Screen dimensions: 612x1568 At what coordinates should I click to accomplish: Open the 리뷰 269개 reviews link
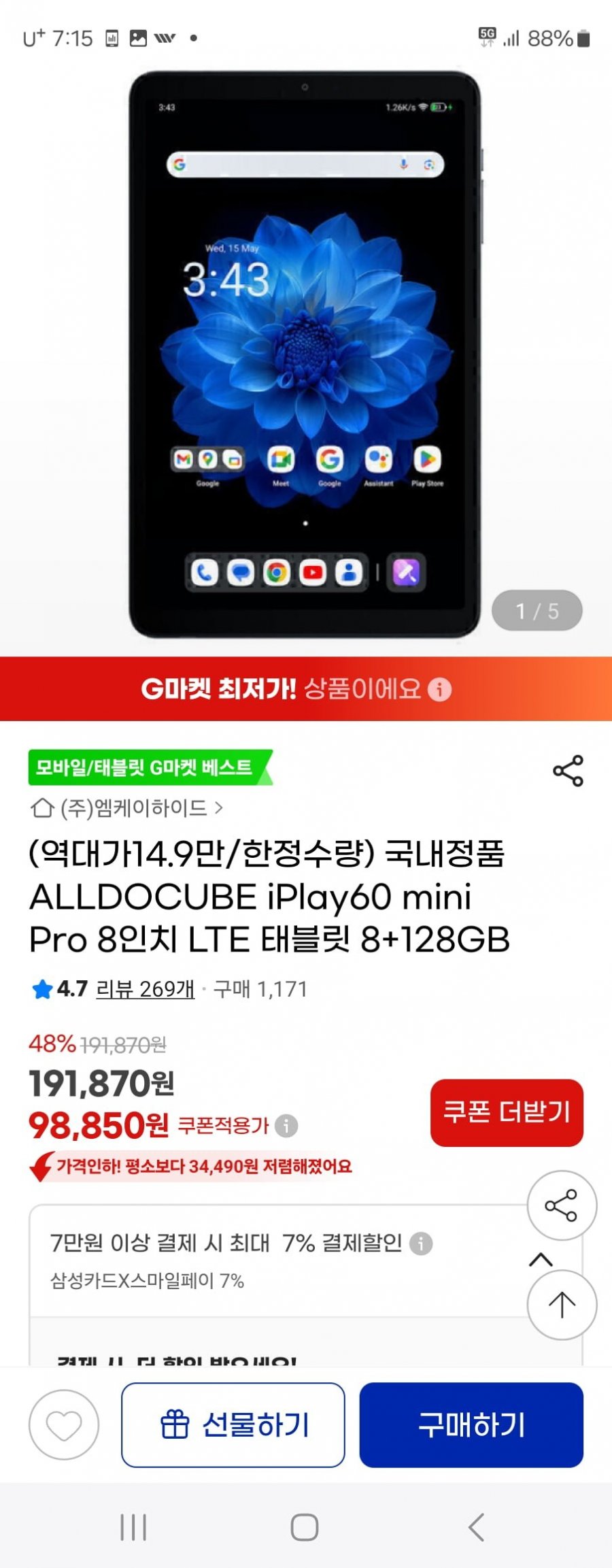(145, 988)
